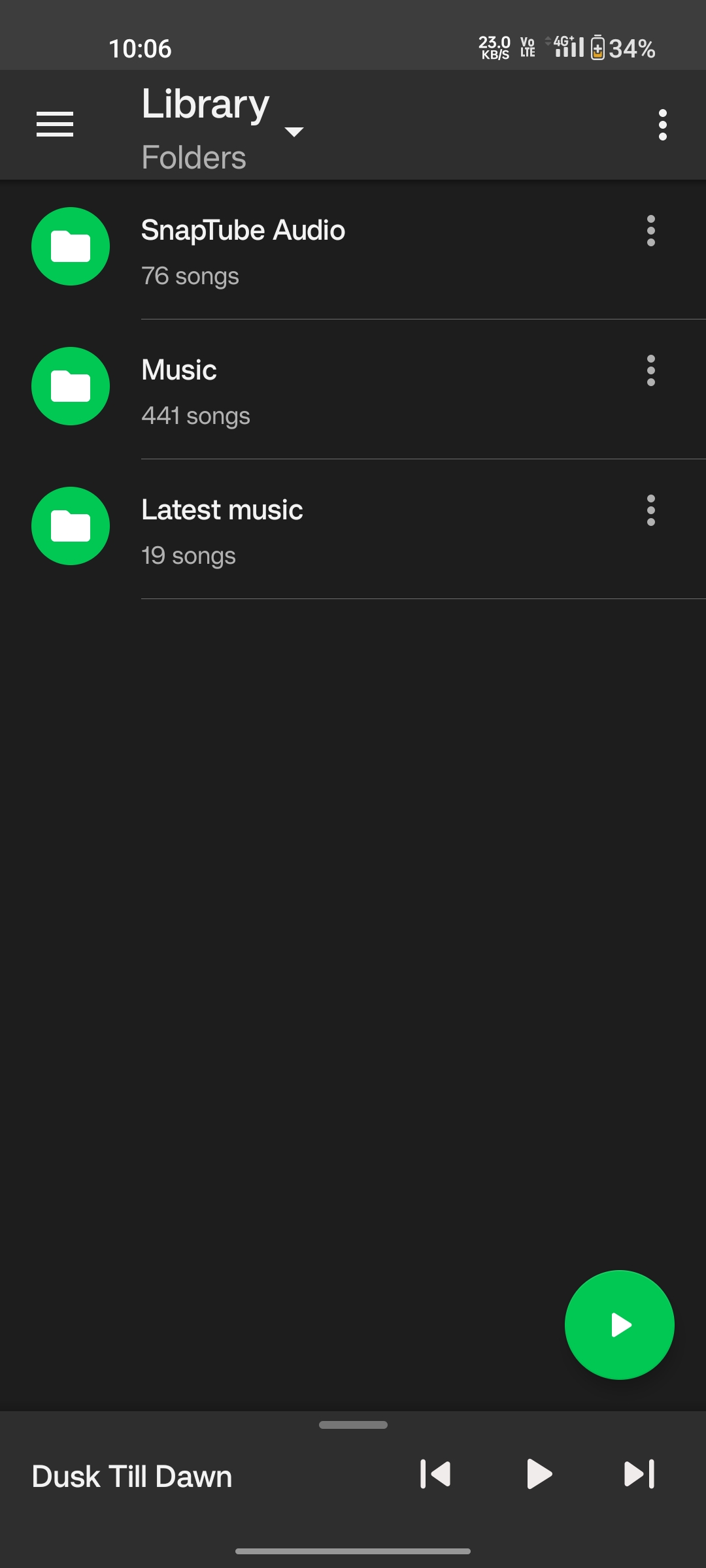Open the Library title menu
Viewport: 706px width, 1568px height.
205,103
